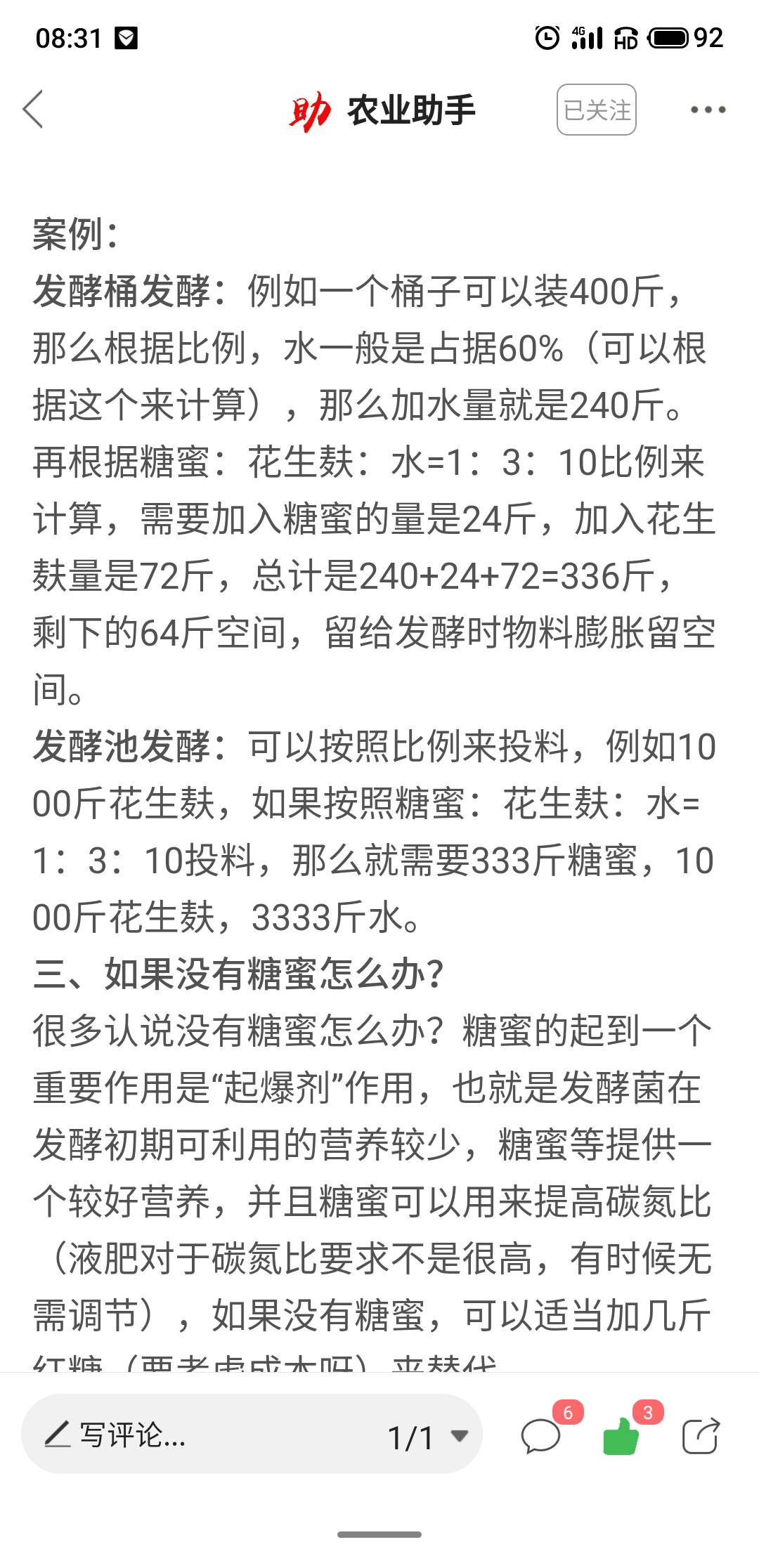Go back using the top-left arrow

click(x=33, y=110)
